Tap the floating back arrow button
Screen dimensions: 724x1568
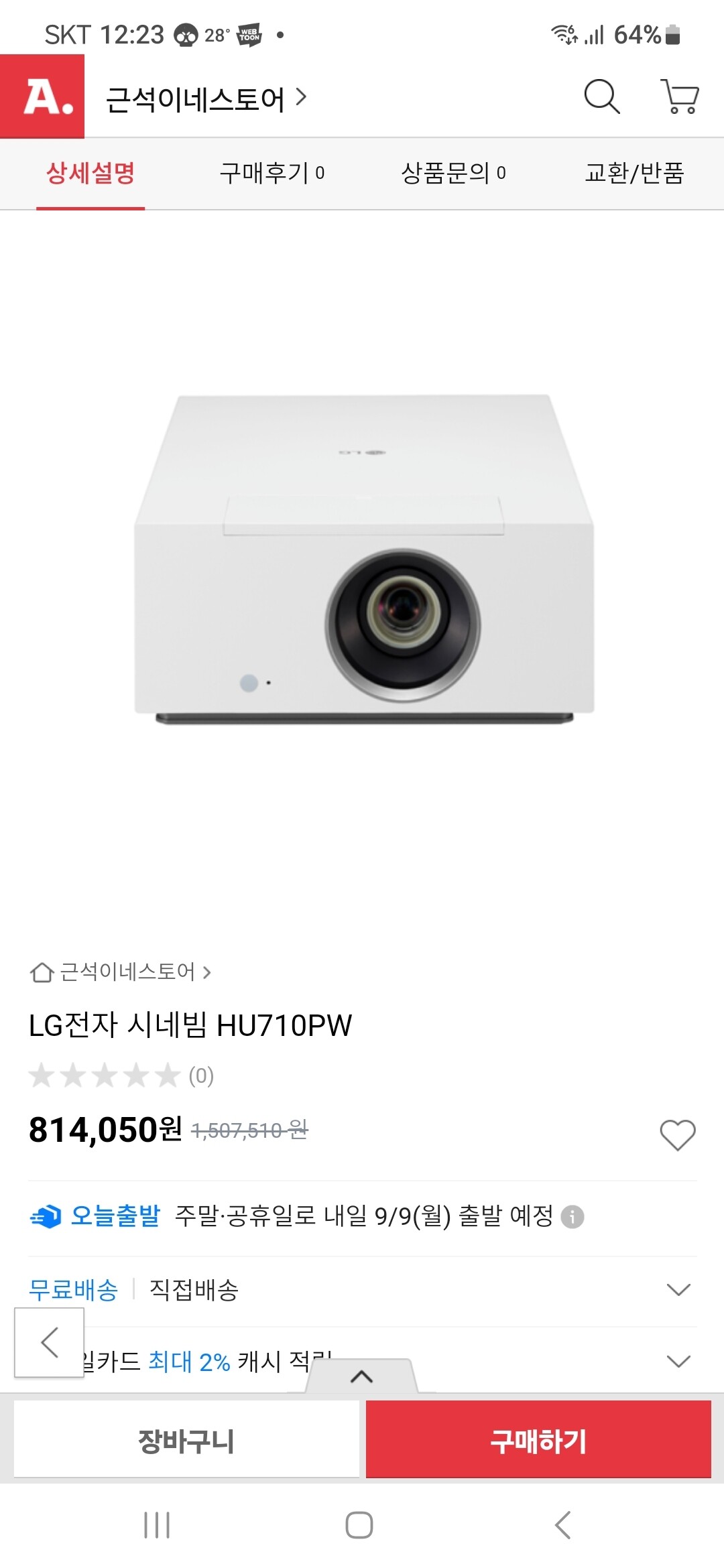49,1342
